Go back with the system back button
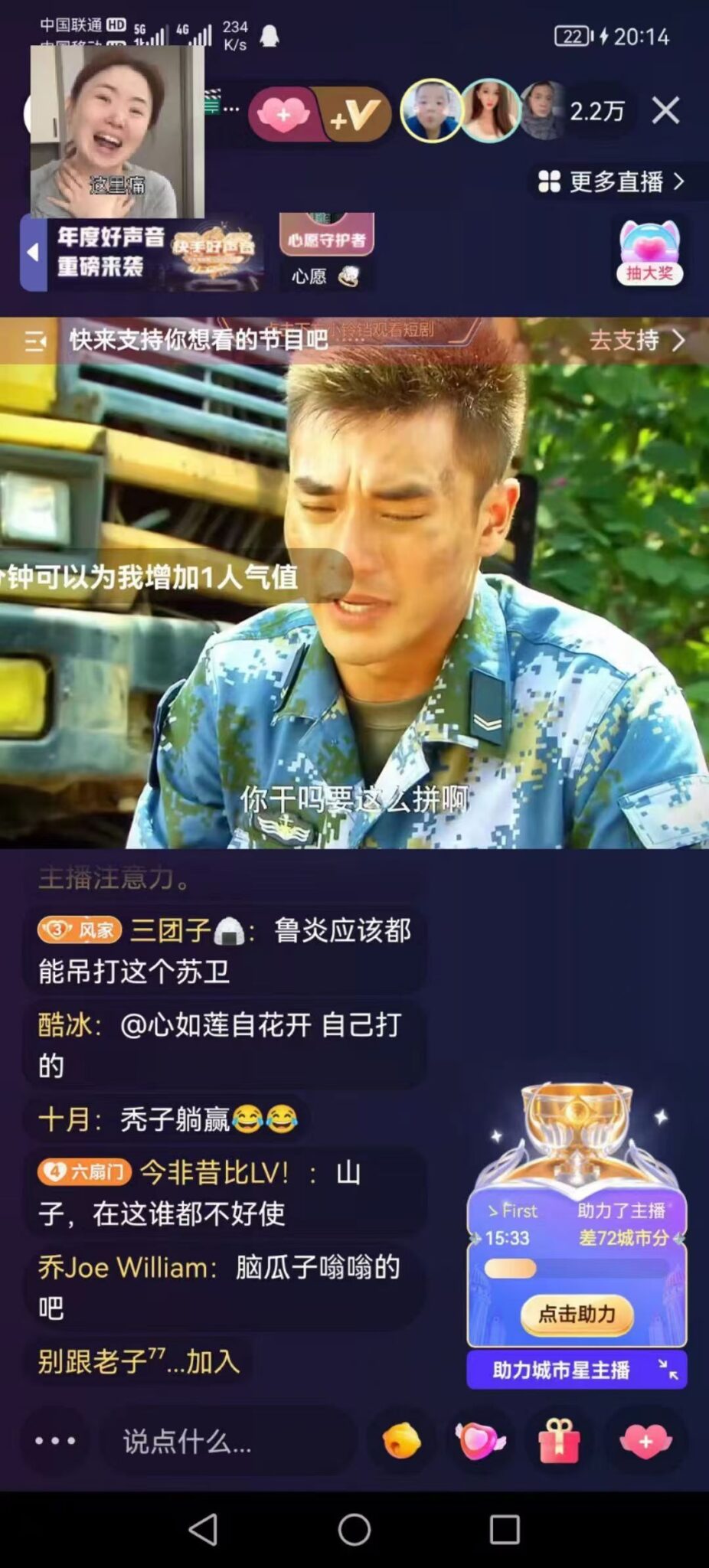 coord(203,1529)
